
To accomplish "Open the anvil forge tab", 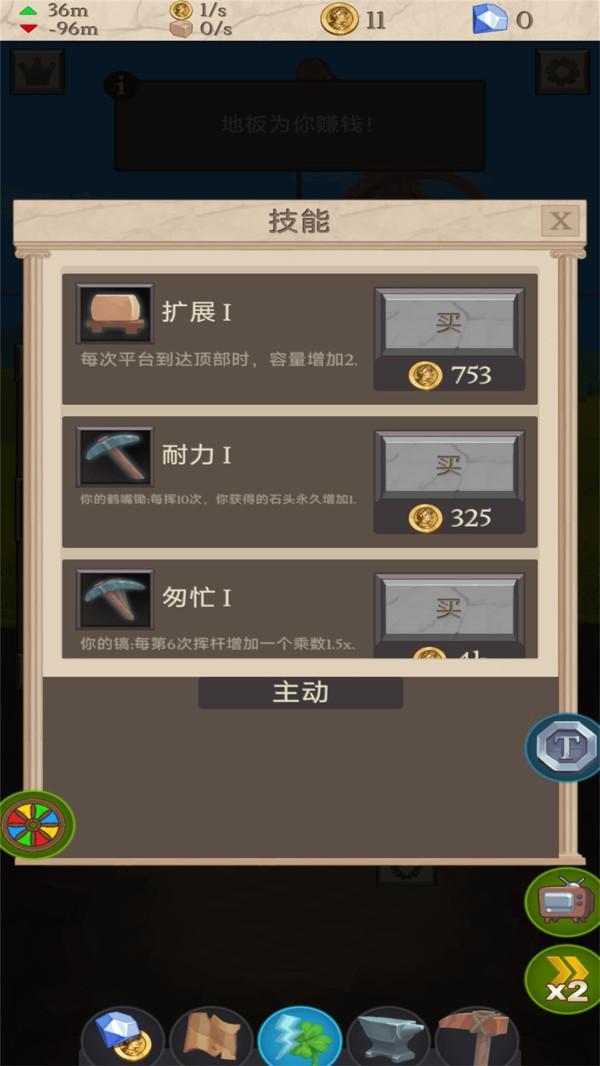I will 388,1037.
